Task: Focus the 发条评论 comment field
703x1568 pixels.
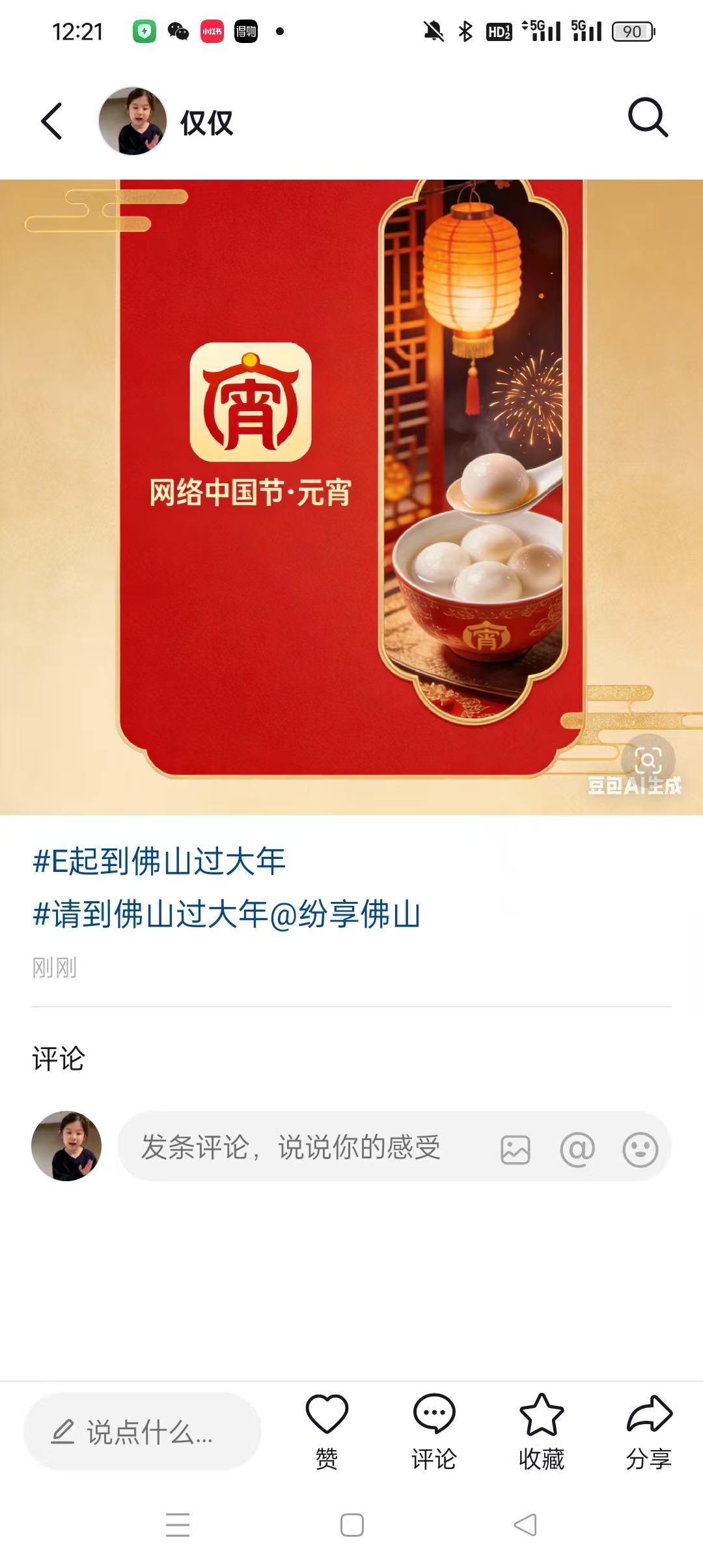Action: tap(293, 1147)
